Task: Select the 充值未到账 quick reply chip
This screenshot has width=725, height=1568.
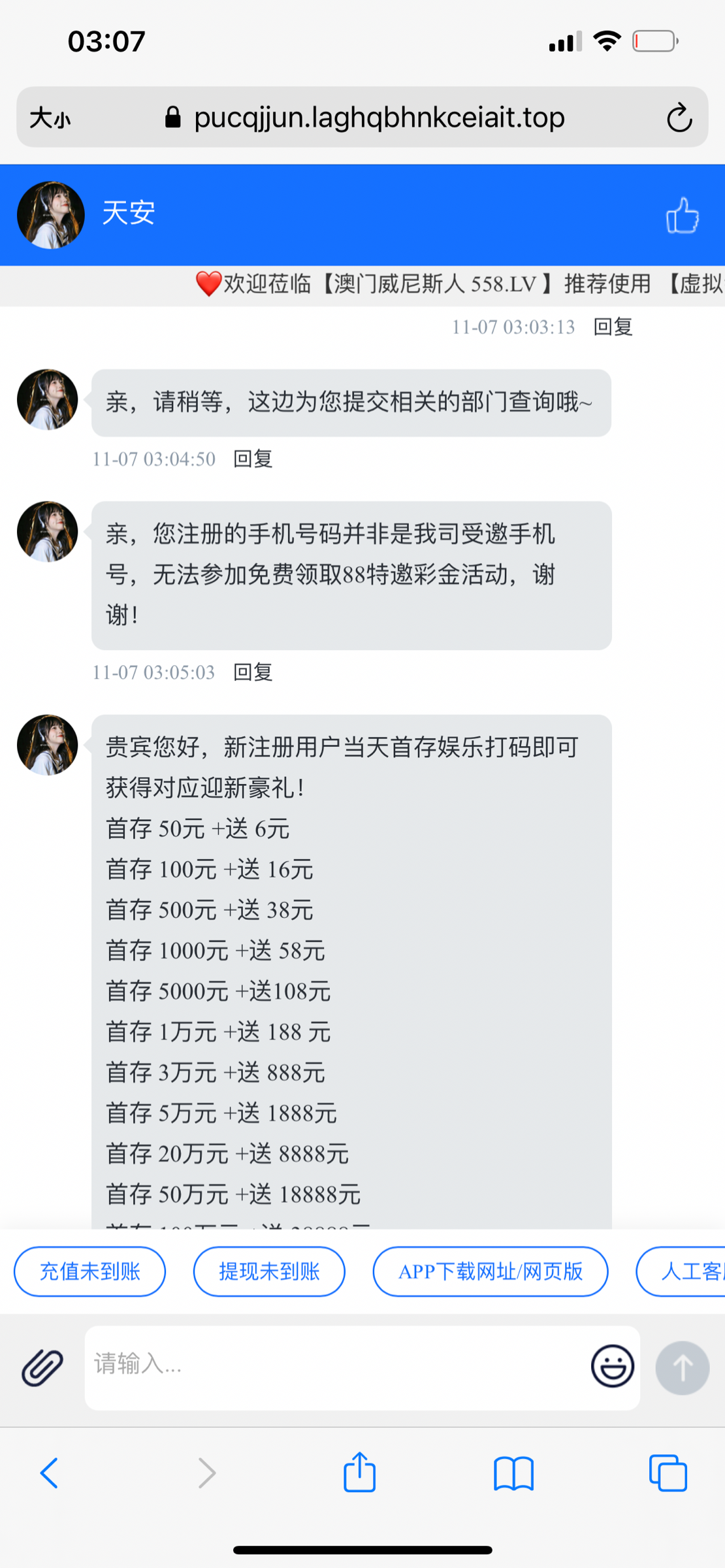Action: (x=90, y=1271)
